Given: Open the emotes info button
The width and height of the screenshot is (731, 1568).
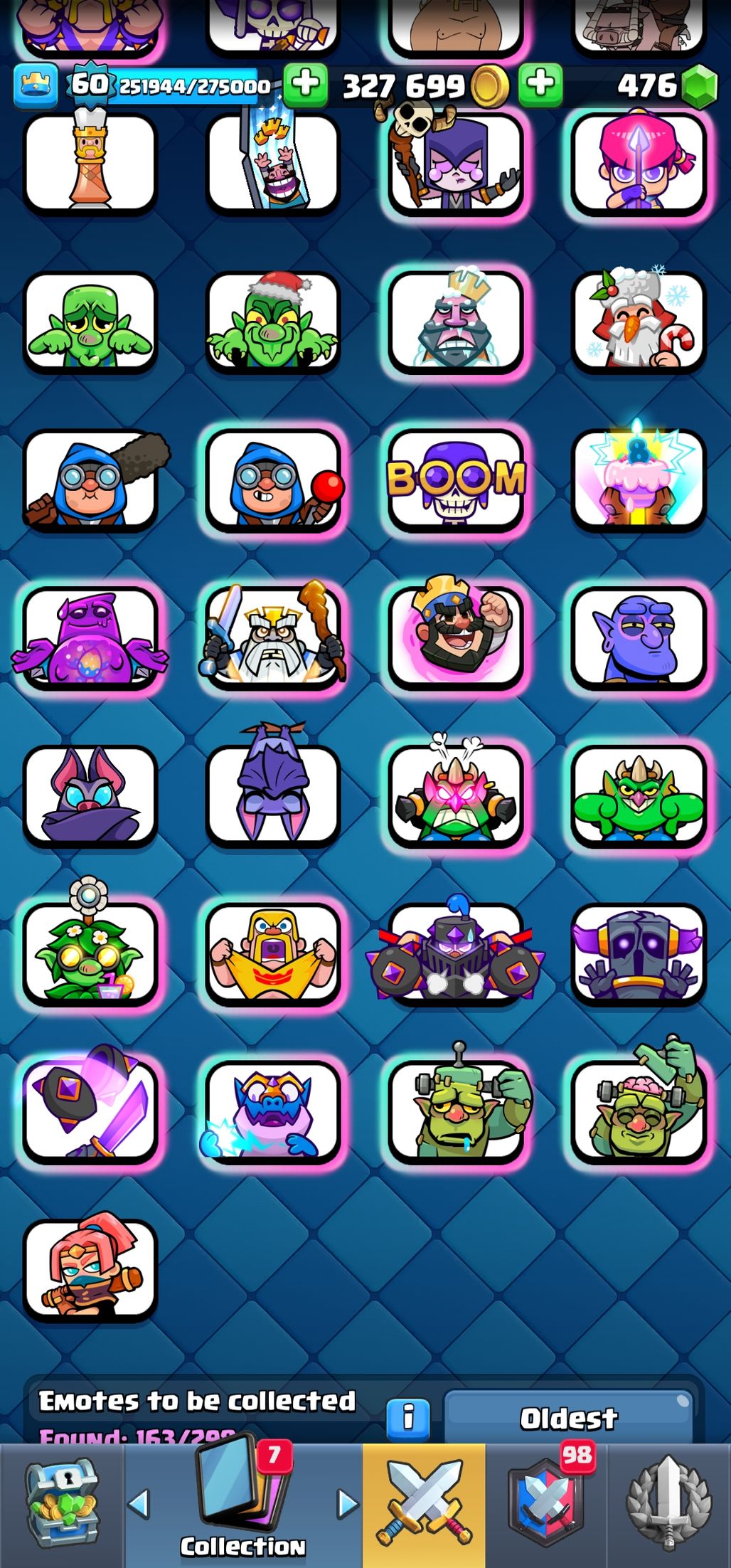Looking at the screenshot, I should click(x=408, y=1418).
